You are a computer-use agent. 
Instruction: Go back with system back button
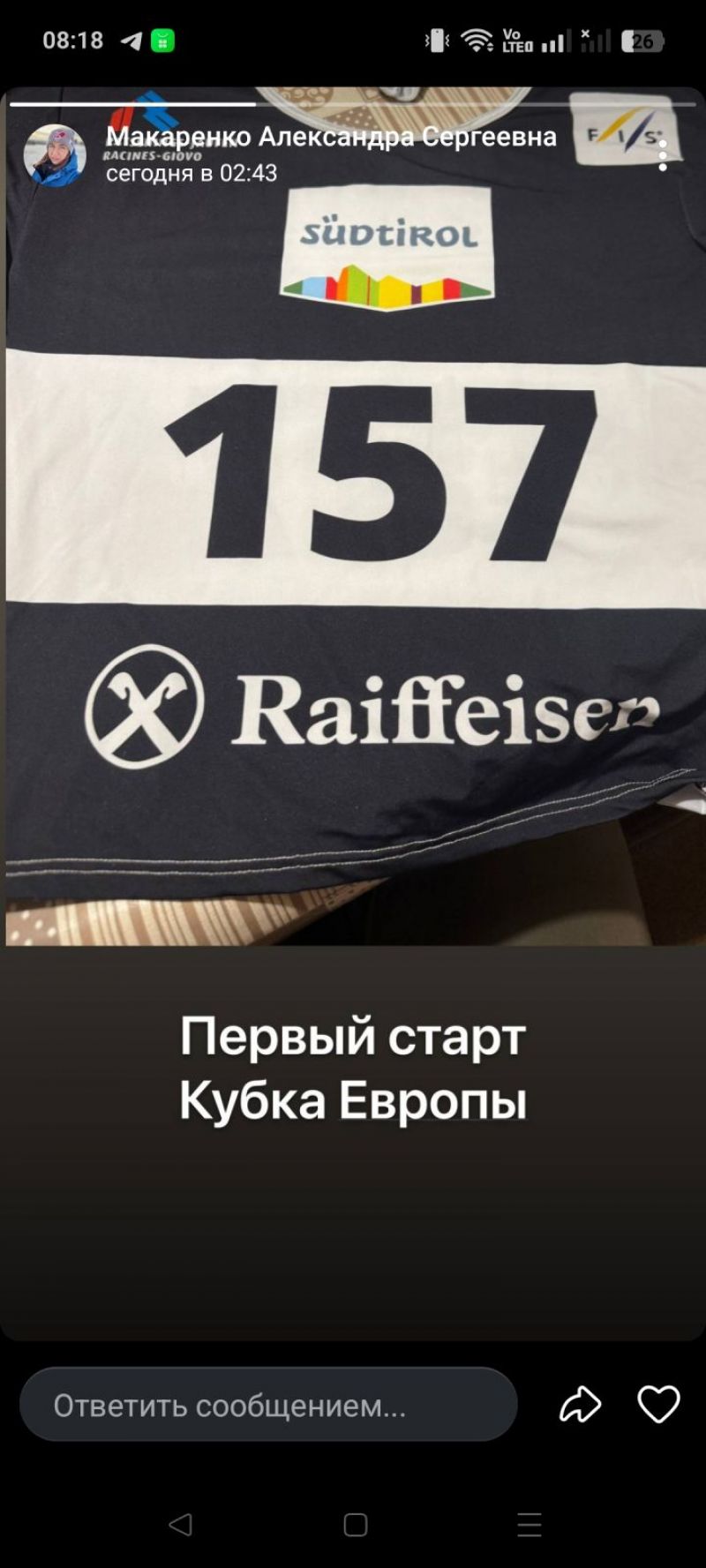pyautogui.click(x=180, y=1524)
